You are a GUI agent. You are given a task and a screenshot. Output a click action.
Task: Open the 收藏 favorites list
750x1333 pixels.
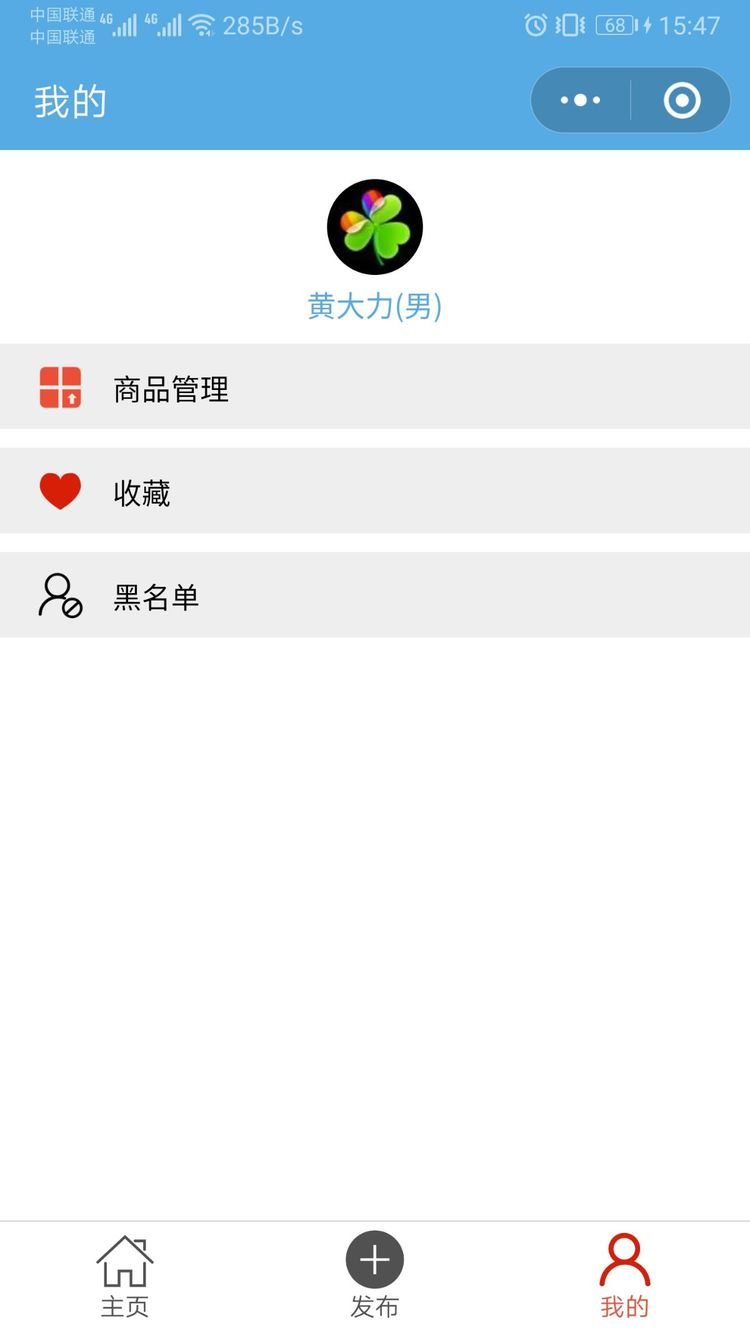point(374,491)
